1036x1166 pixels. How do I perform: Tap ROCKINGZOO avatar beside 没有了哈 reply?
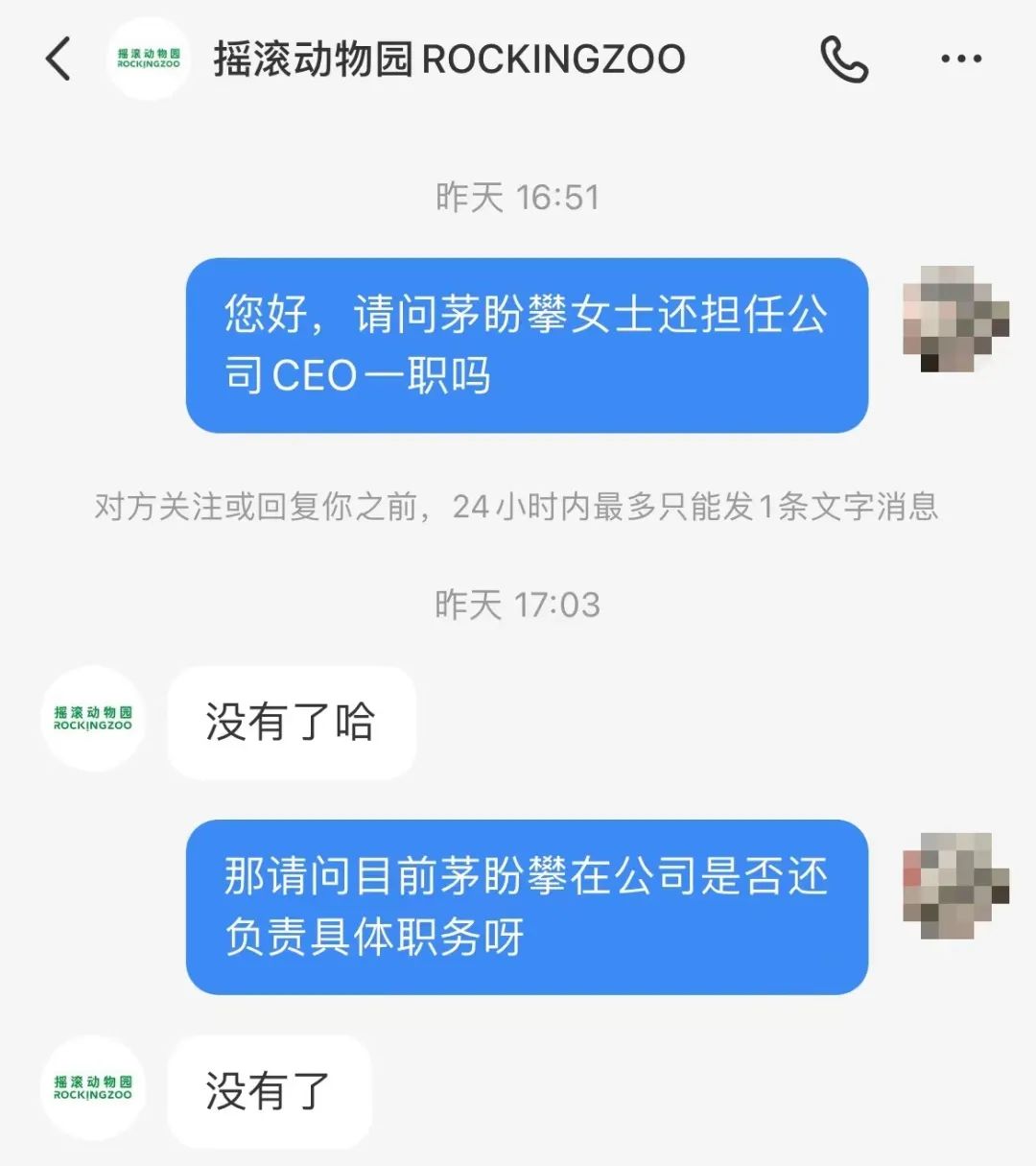(x=93, y=719)
